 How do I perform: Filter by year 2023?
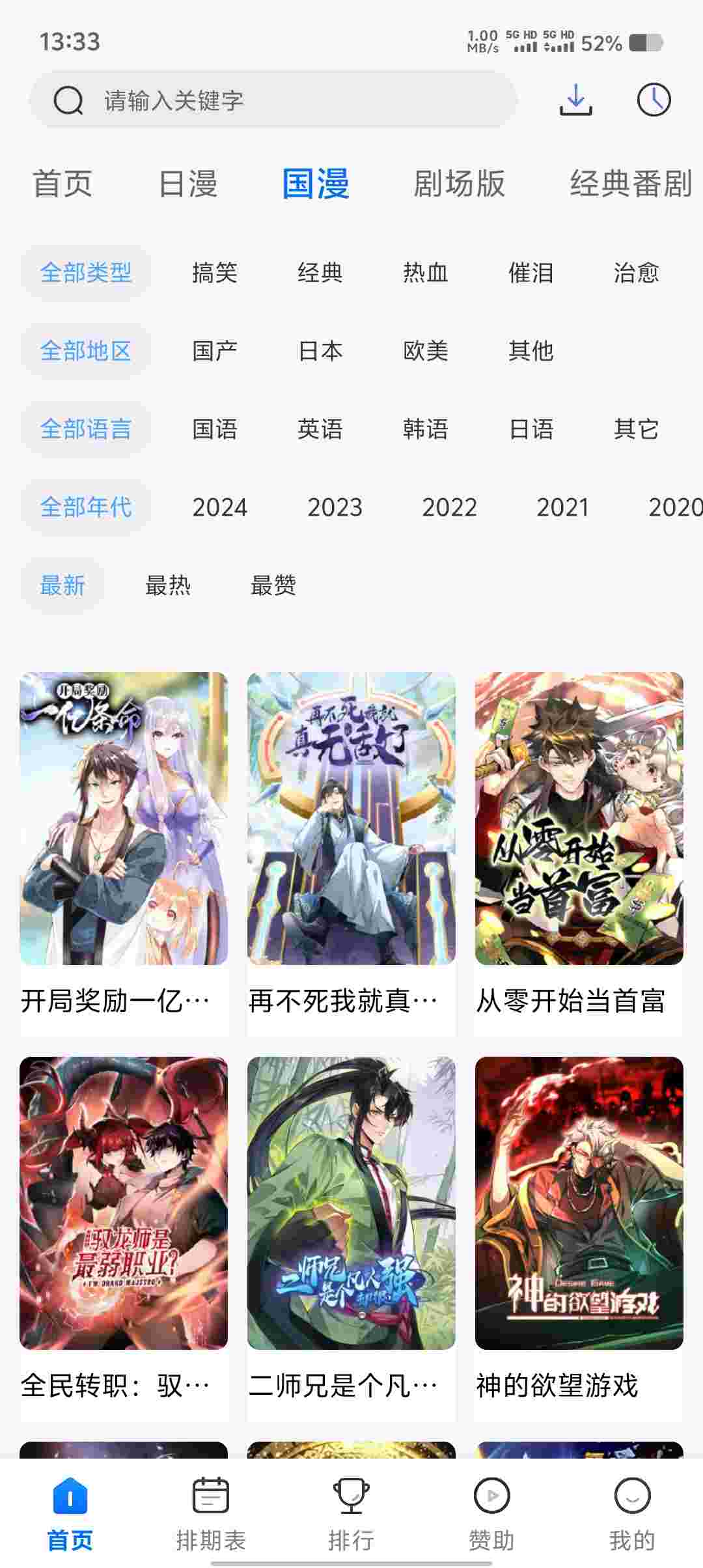coord(335,507)
